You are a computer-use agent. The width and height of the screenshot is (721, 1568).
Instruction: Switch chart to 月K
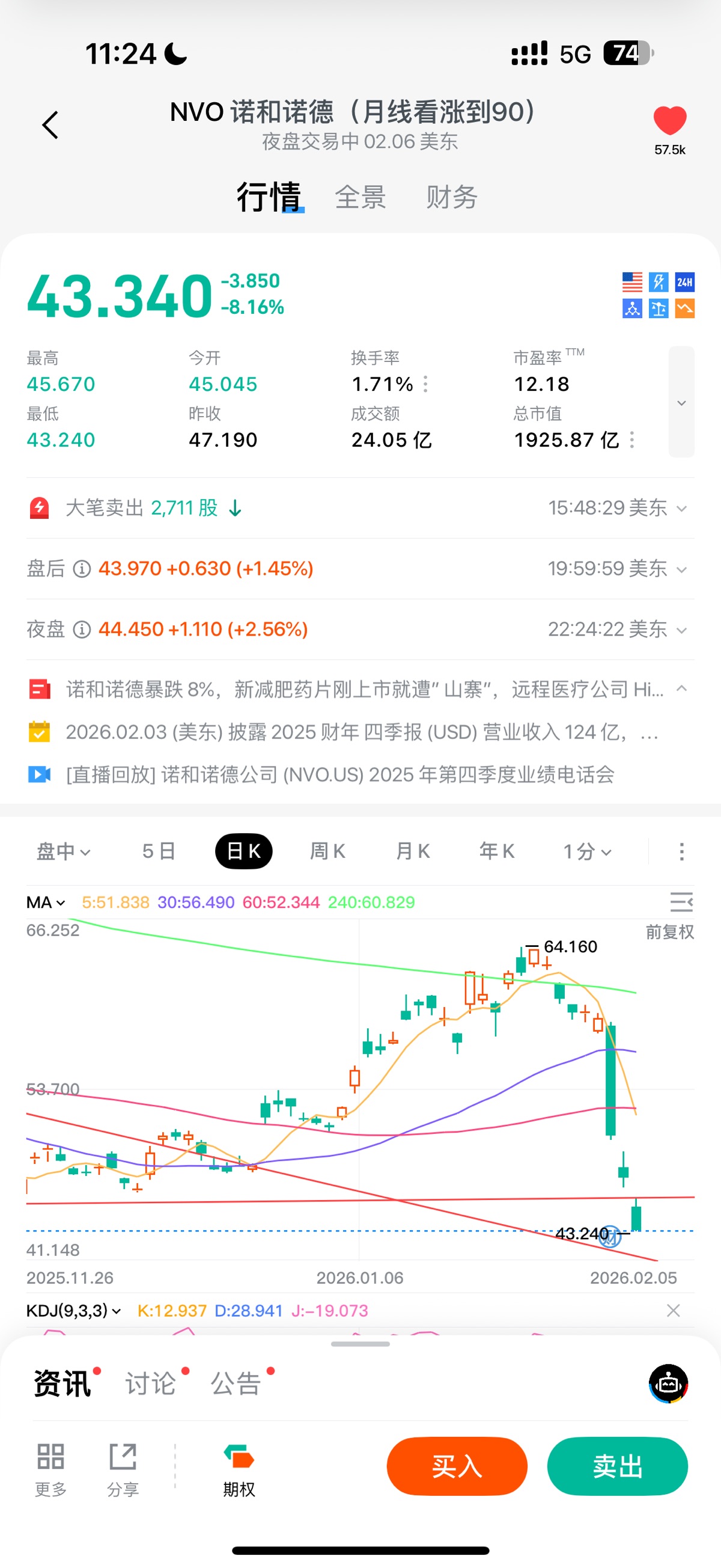(413, 851)
